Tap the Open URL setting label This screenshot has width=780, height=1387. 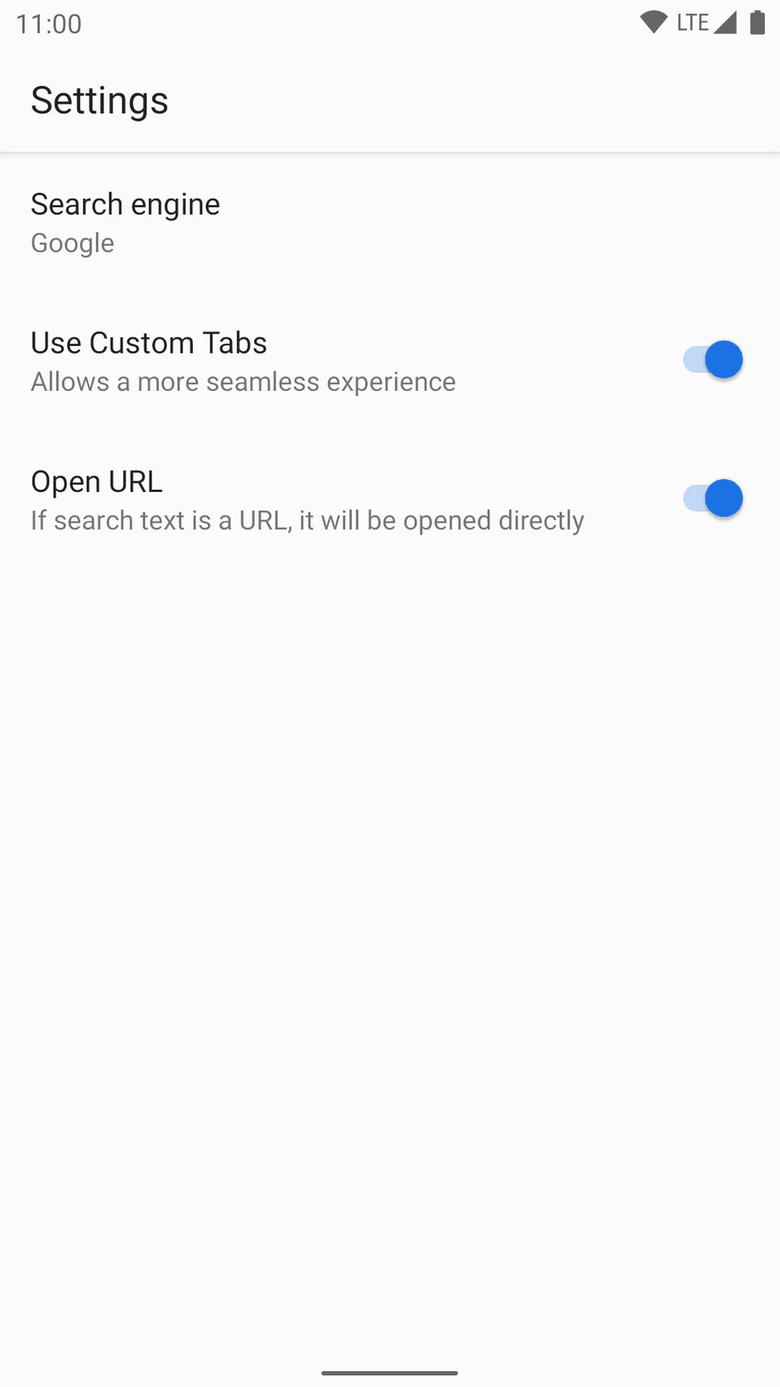(96, 482)
